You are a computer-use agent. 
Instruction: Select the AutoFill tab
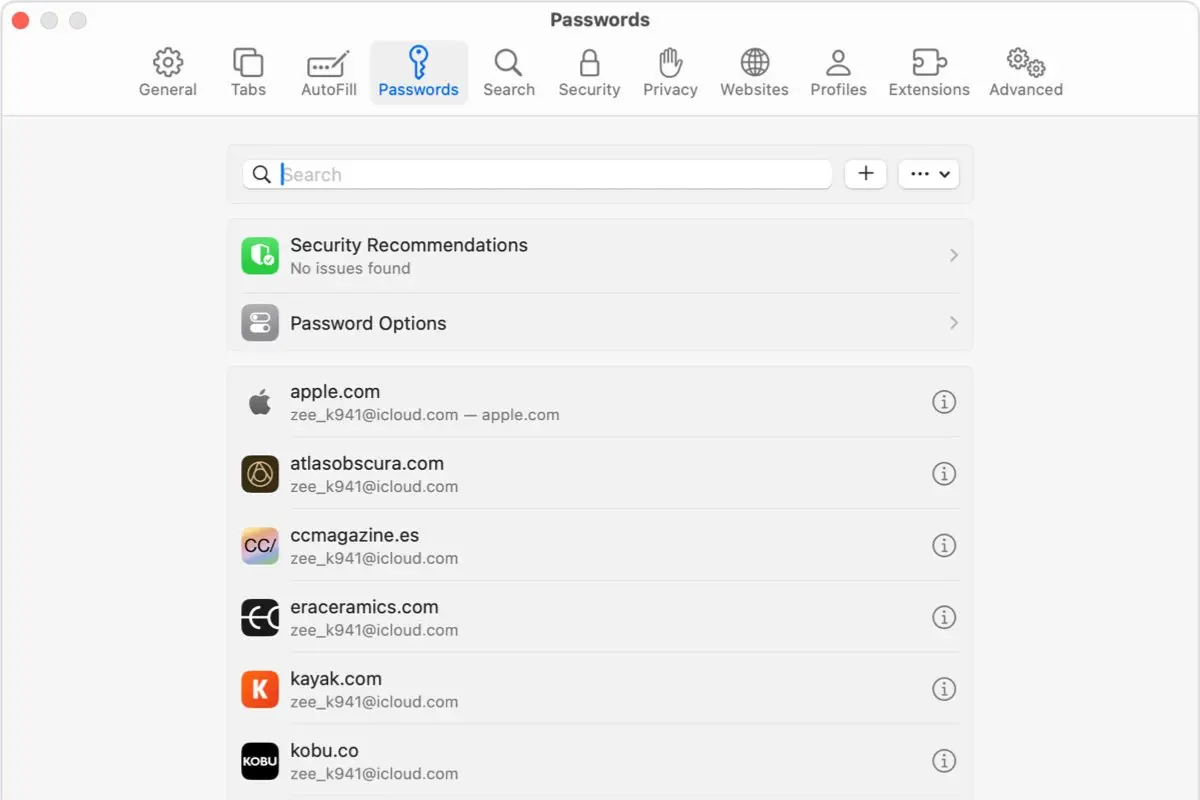(x=329, y=73)
